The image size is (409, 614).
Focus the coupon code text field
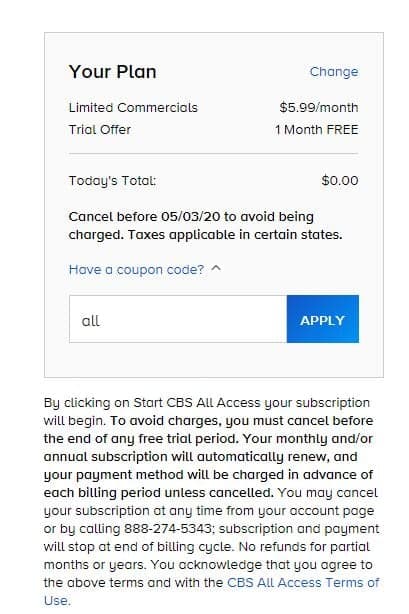[x=178, y=319]
